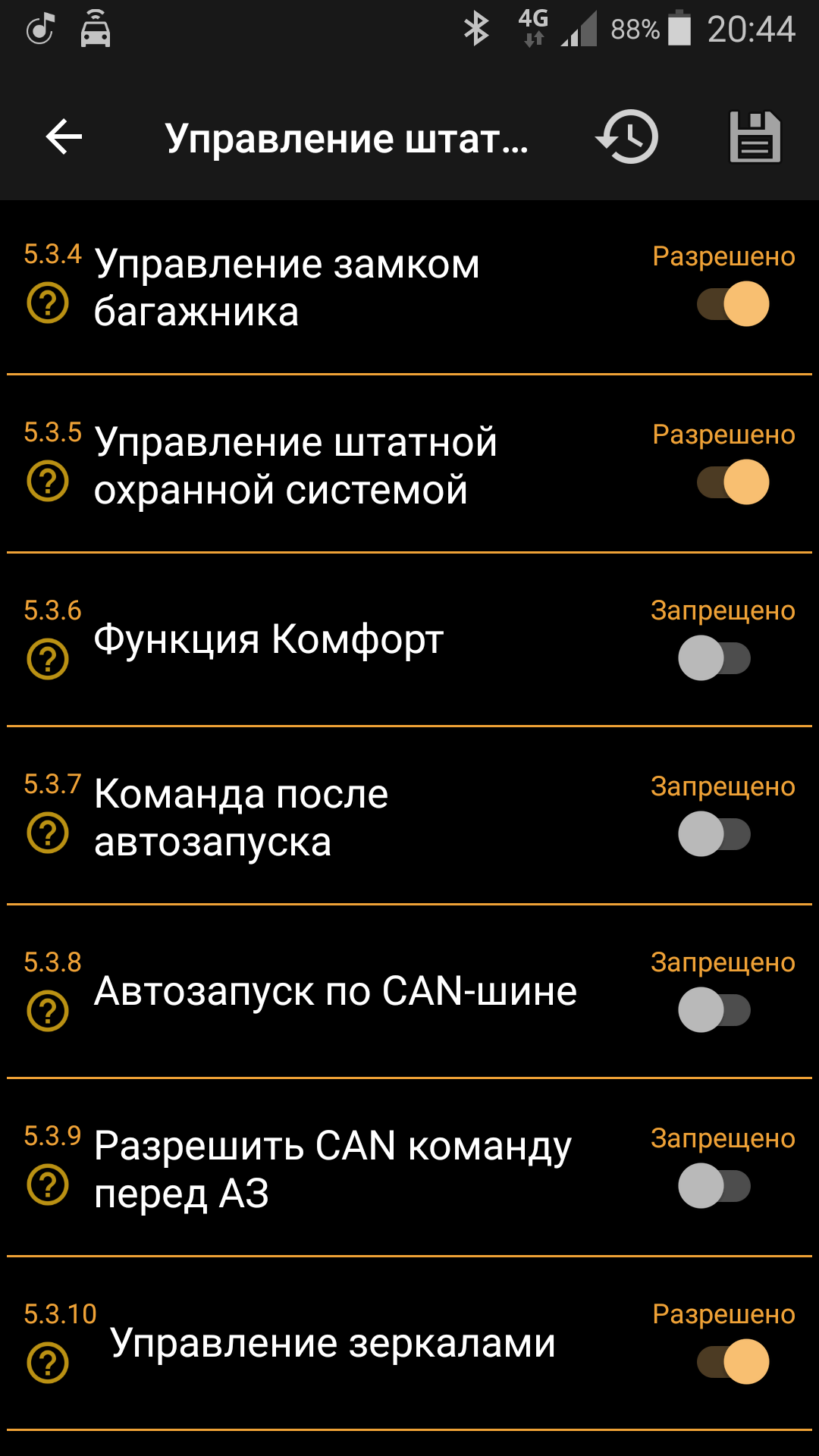This screenshot has height=1456, width=819.
Task: Open help for setting 5.3.4
Action: click(x=48, y=303)
